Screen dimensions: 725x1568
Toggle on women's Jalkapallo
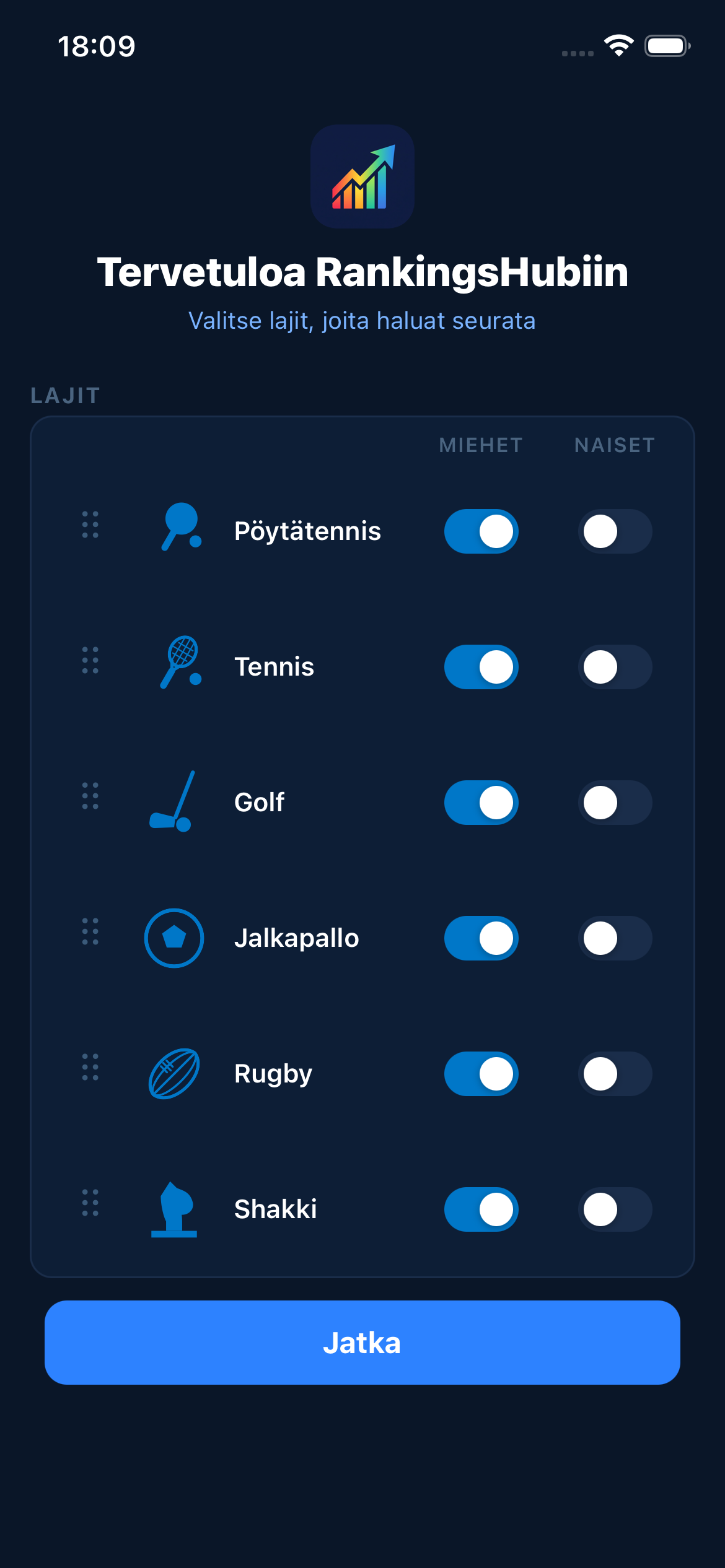(x=615, y=938)
